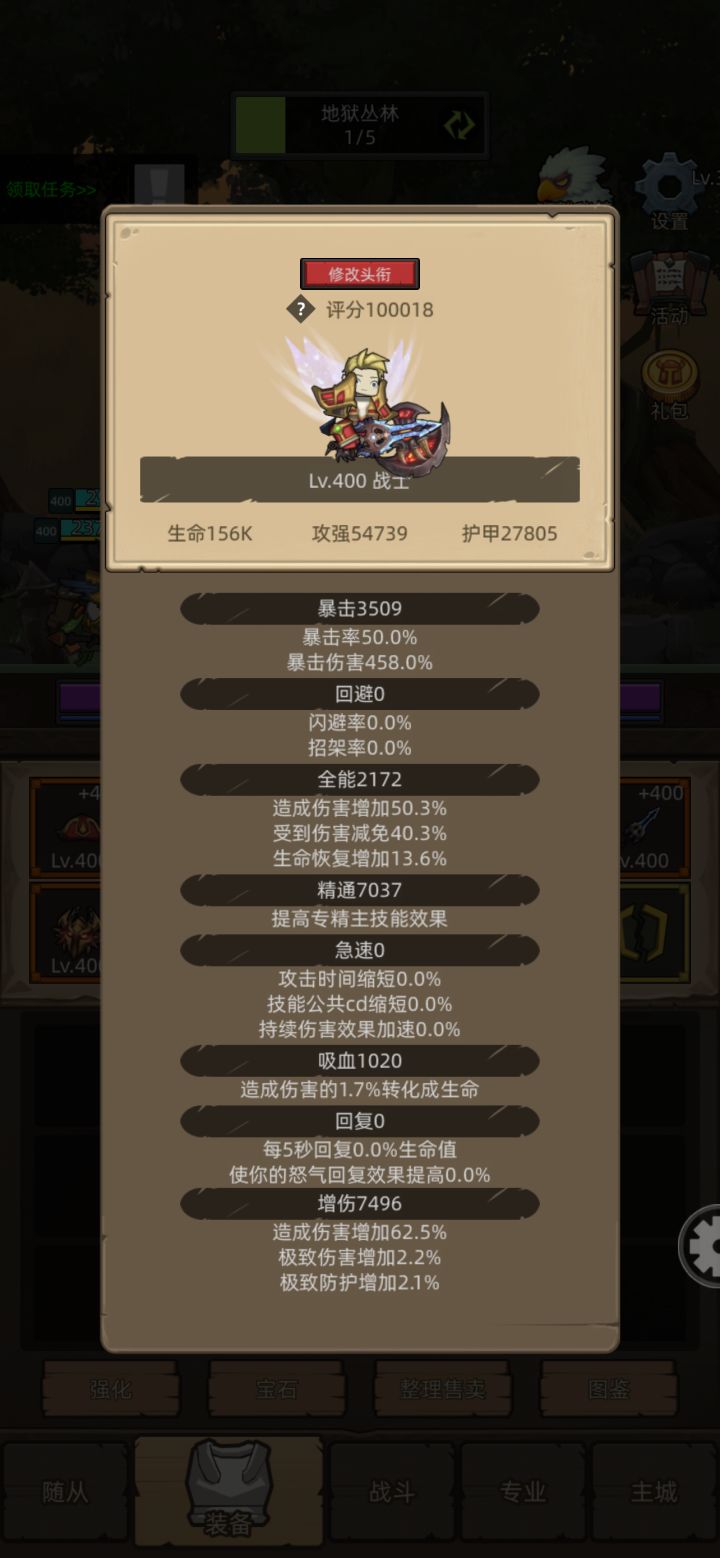This screenshot has height=1558, width=720.
Task: Click the 修改头衔 red button
Action: pos(360,274)
